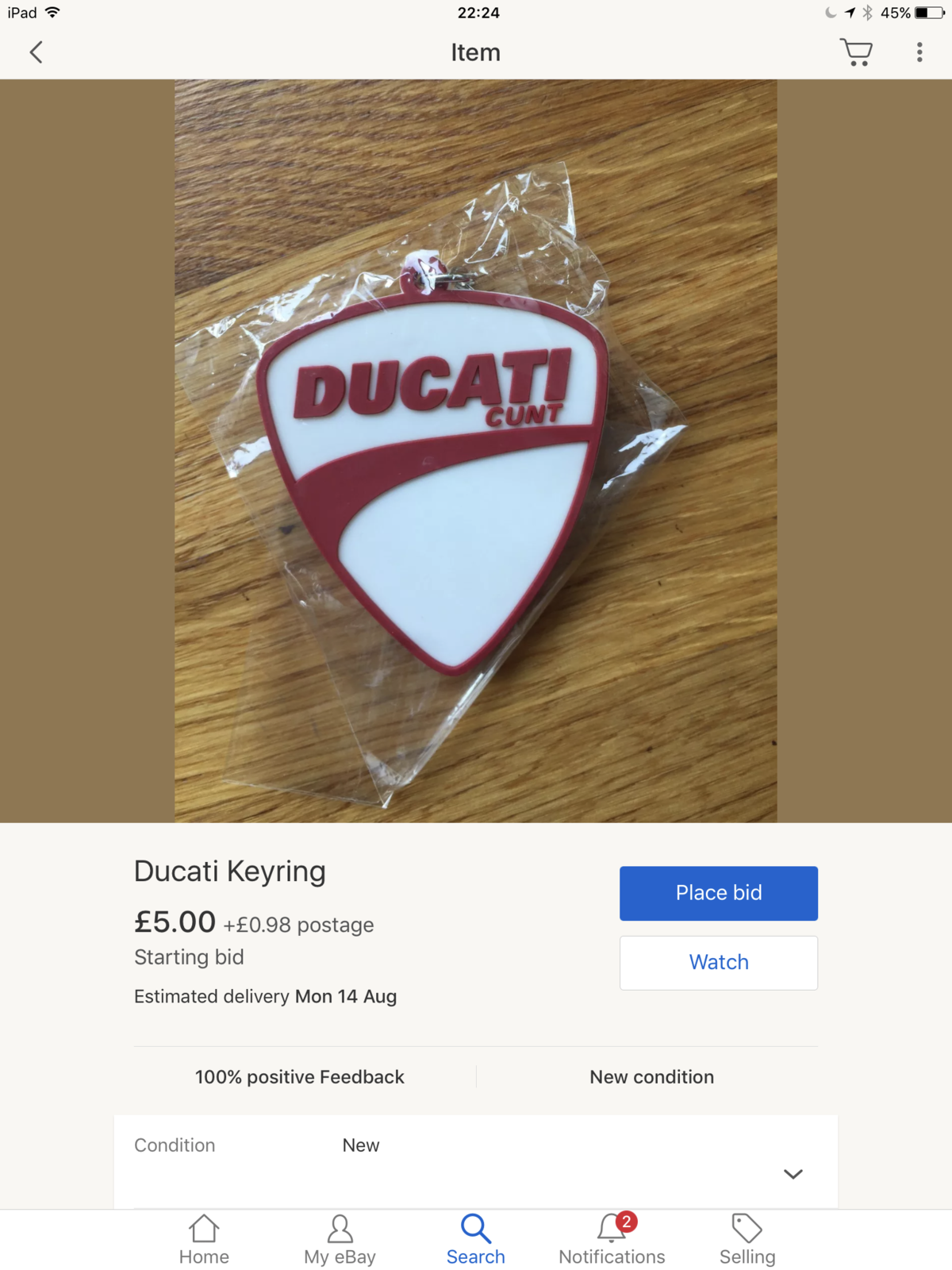Image resolution: width=952 pixels, height=1270 pixels.
Task: Open the three-dot overflow menu
Action: tap(919, 52)
